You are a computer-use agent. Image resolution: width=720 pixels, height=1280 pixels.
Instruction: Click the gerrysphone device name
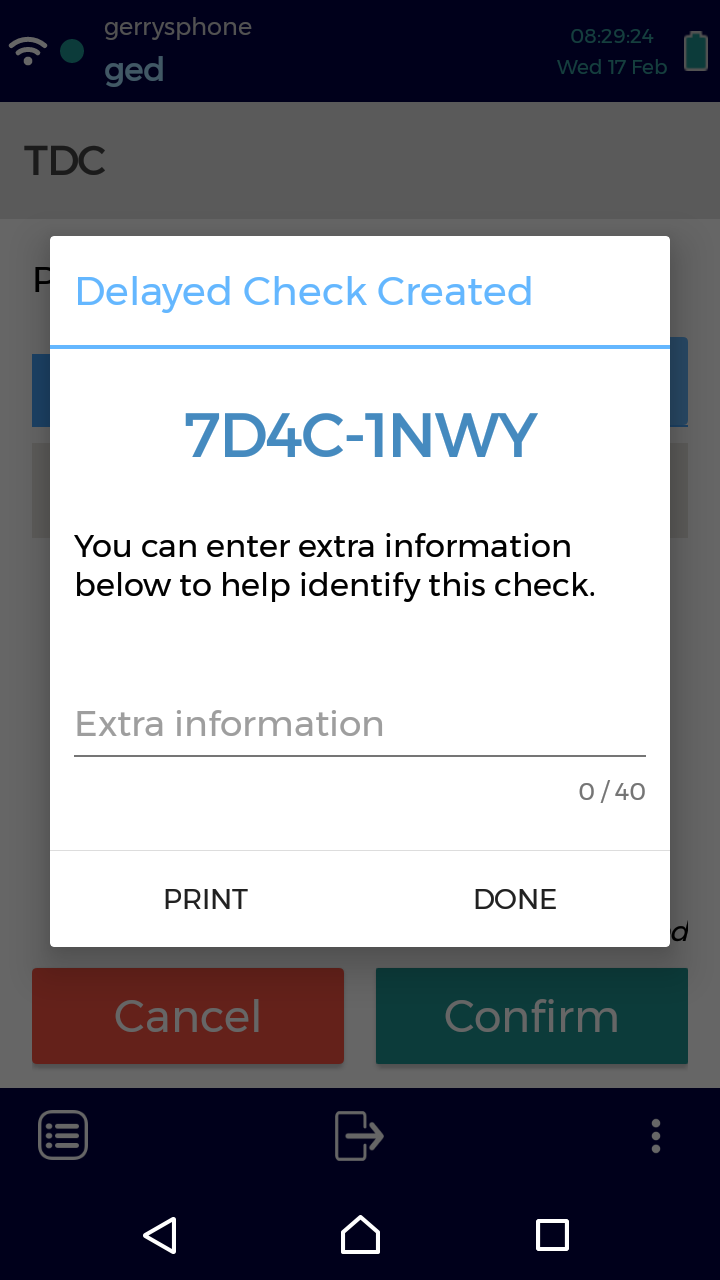177,28
